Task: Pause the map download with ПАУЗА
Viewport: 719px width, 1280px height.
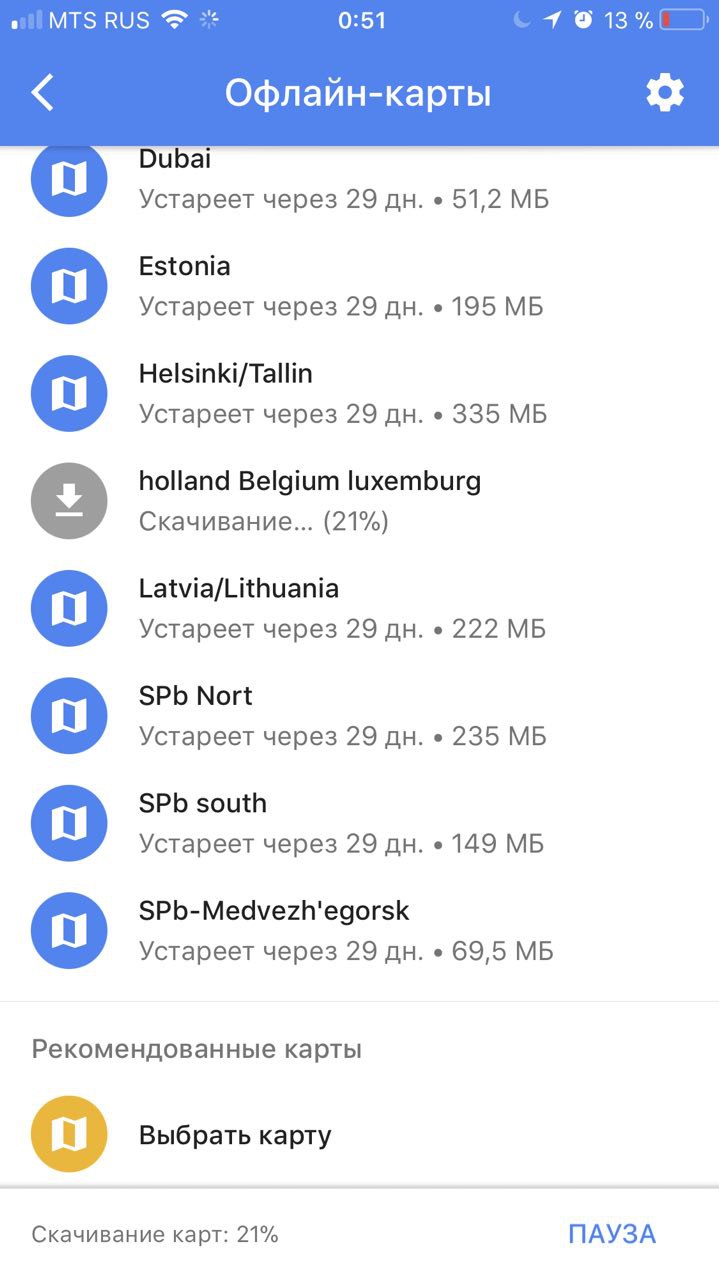Action: (x=612, y=1234)
